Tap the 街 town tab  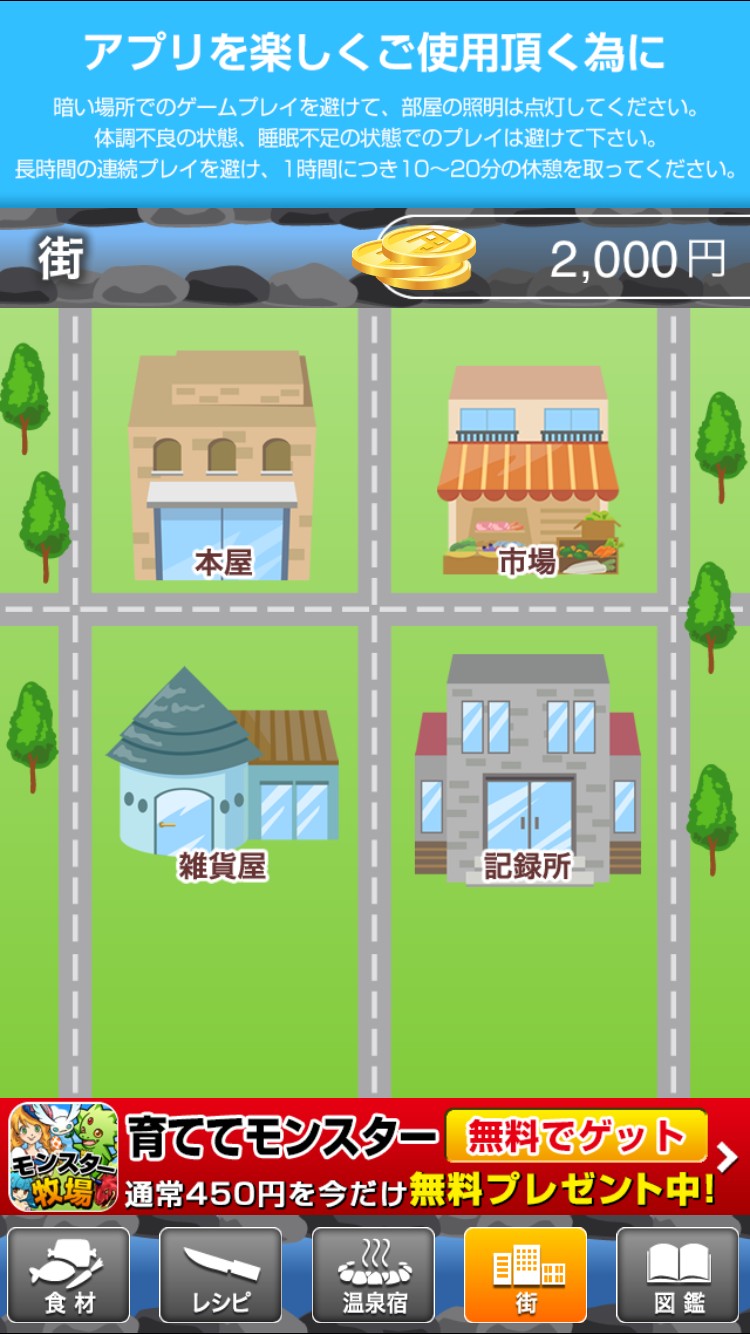pyautogui.click(x=525, y=1275)
